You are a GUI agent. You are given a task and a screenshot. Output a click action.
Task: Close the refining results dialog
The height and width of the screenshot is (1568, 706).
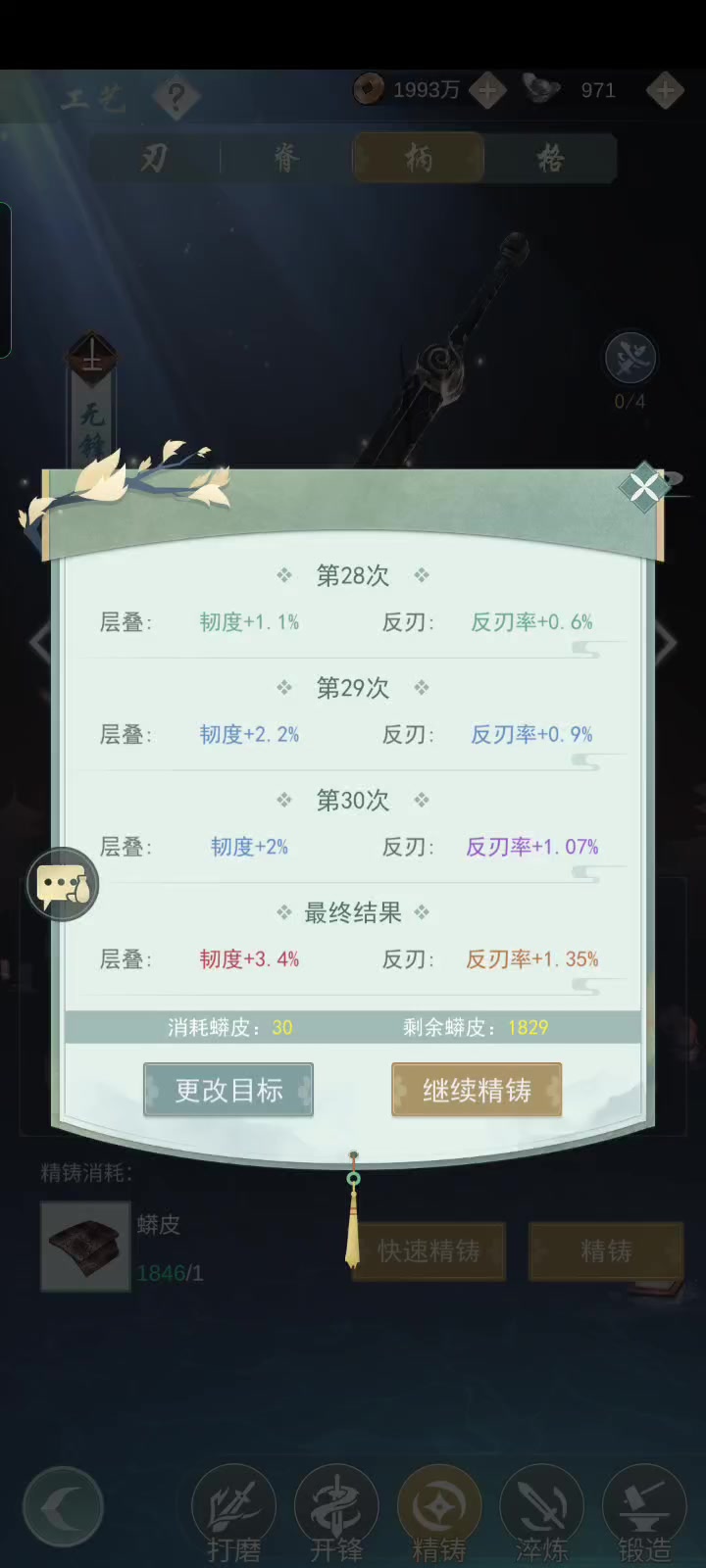point(644,487)
